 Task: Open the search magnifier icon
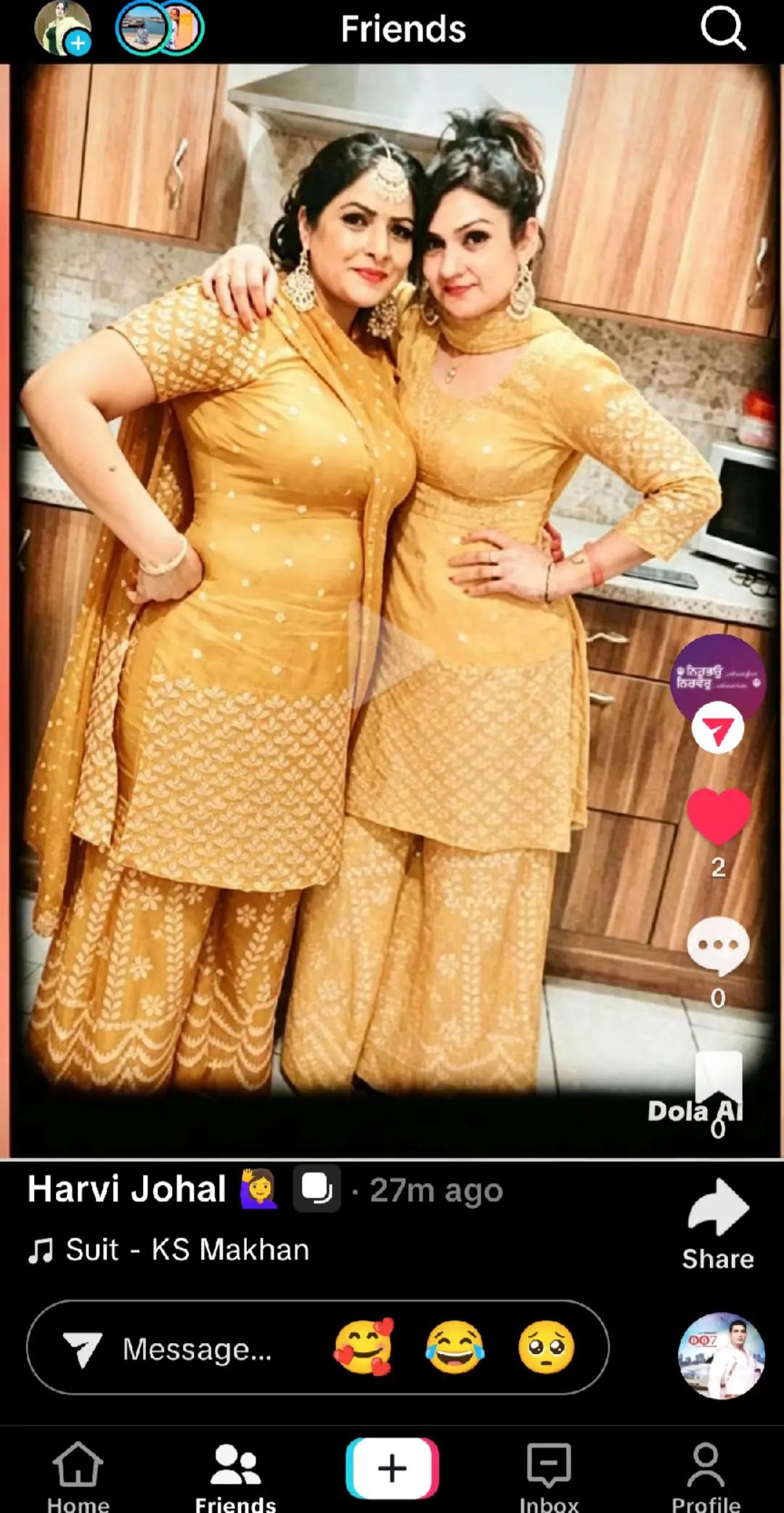[723, 29]
